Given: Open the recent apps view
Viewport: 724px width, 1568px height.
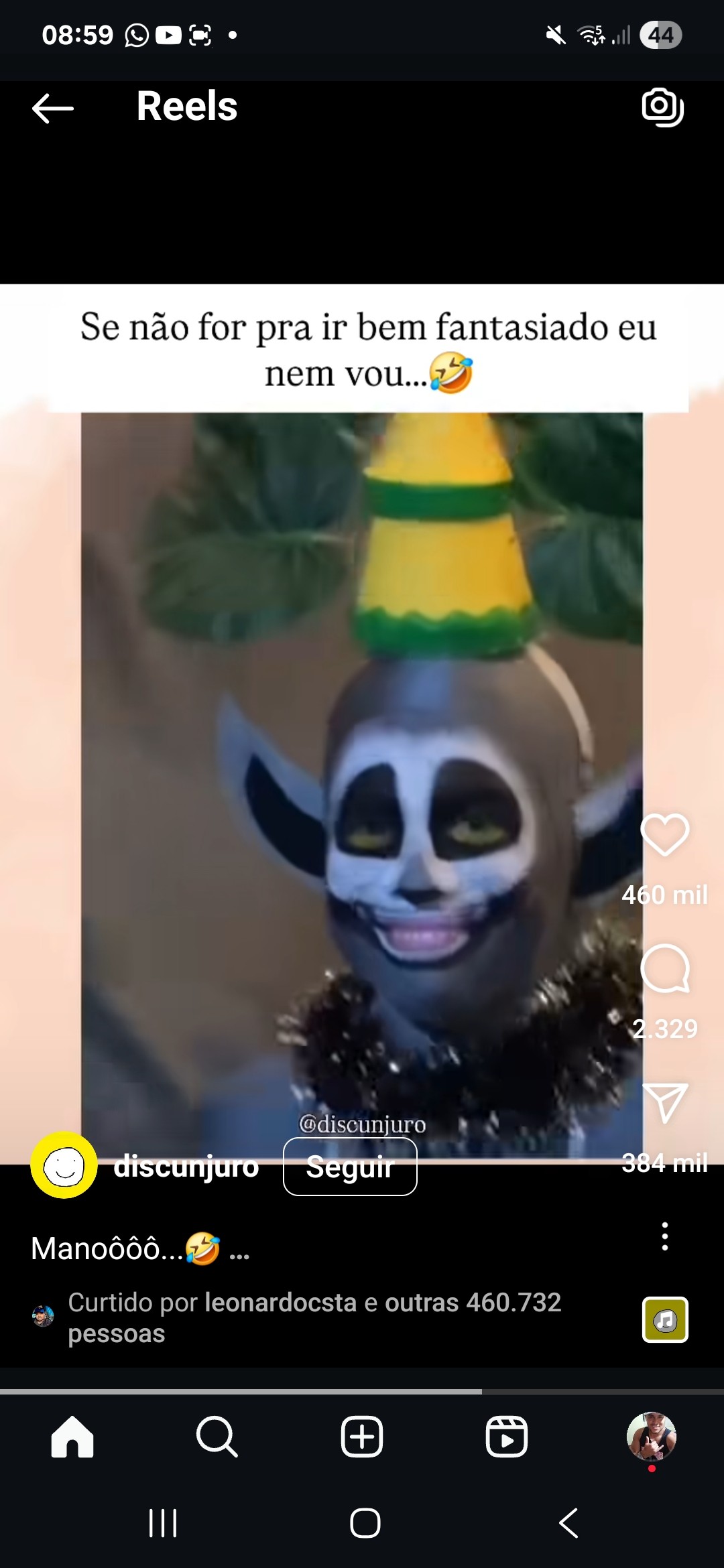Looking at the screenshot, I should click(163, 1523).
